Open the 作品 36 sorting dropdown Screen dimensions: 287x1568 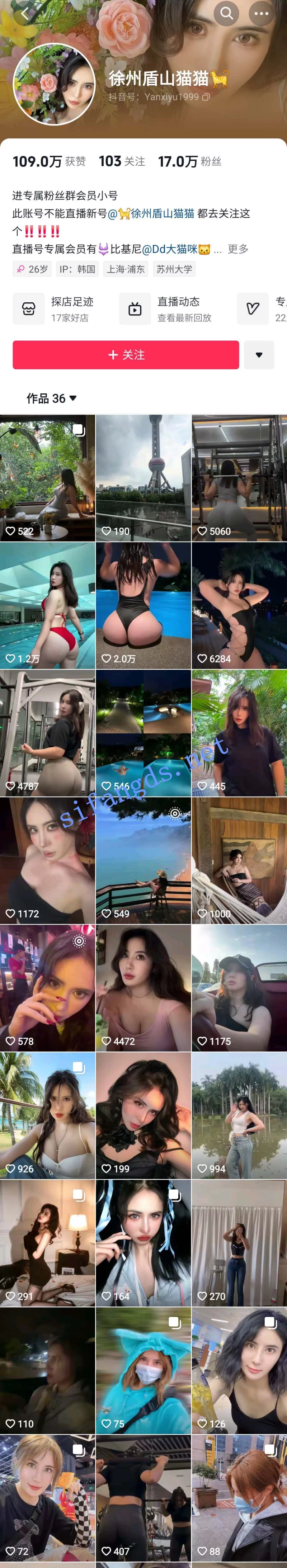[x=51, y=398]
